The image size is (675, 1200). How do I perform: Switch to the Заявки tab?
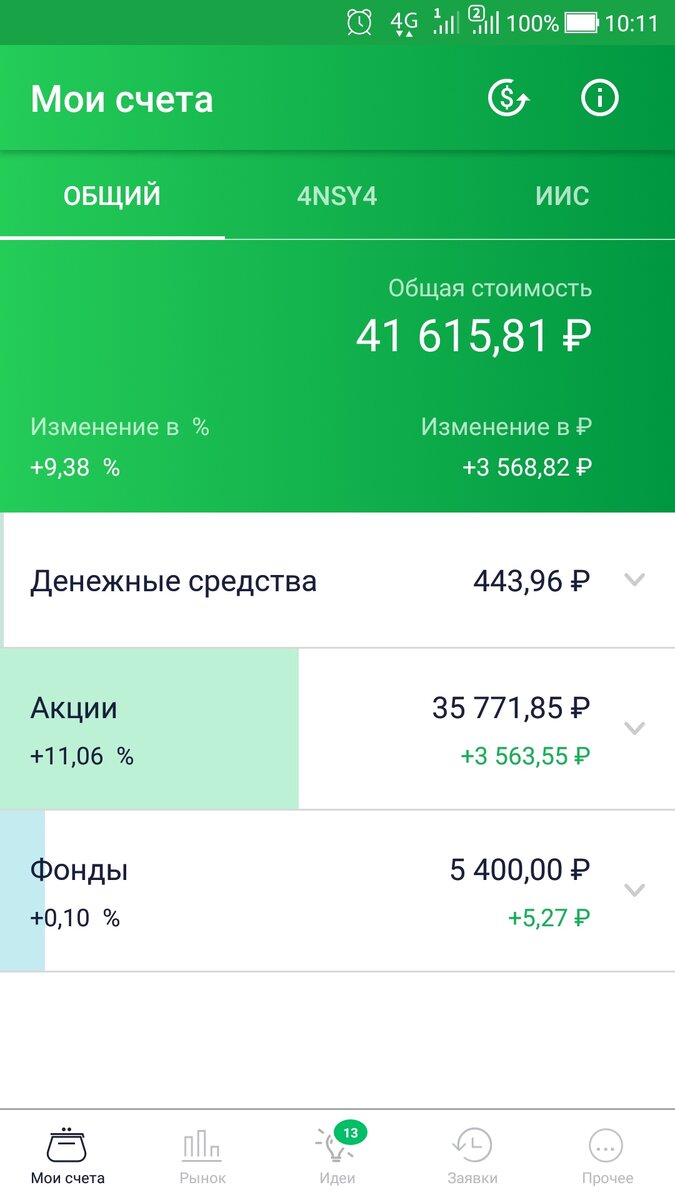point(472,1155)
